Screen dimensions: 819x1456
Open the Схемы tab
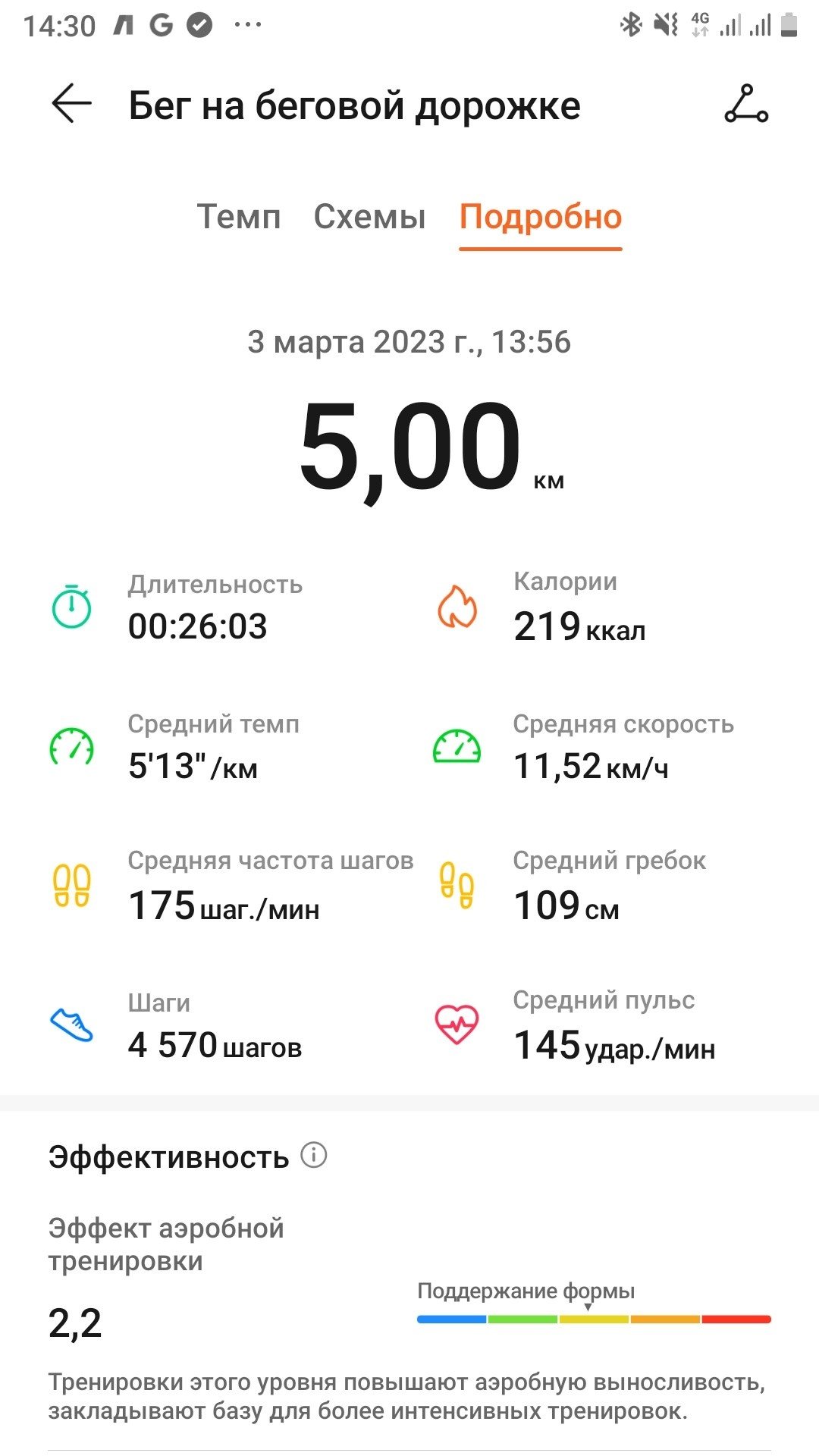click(370, 217)
